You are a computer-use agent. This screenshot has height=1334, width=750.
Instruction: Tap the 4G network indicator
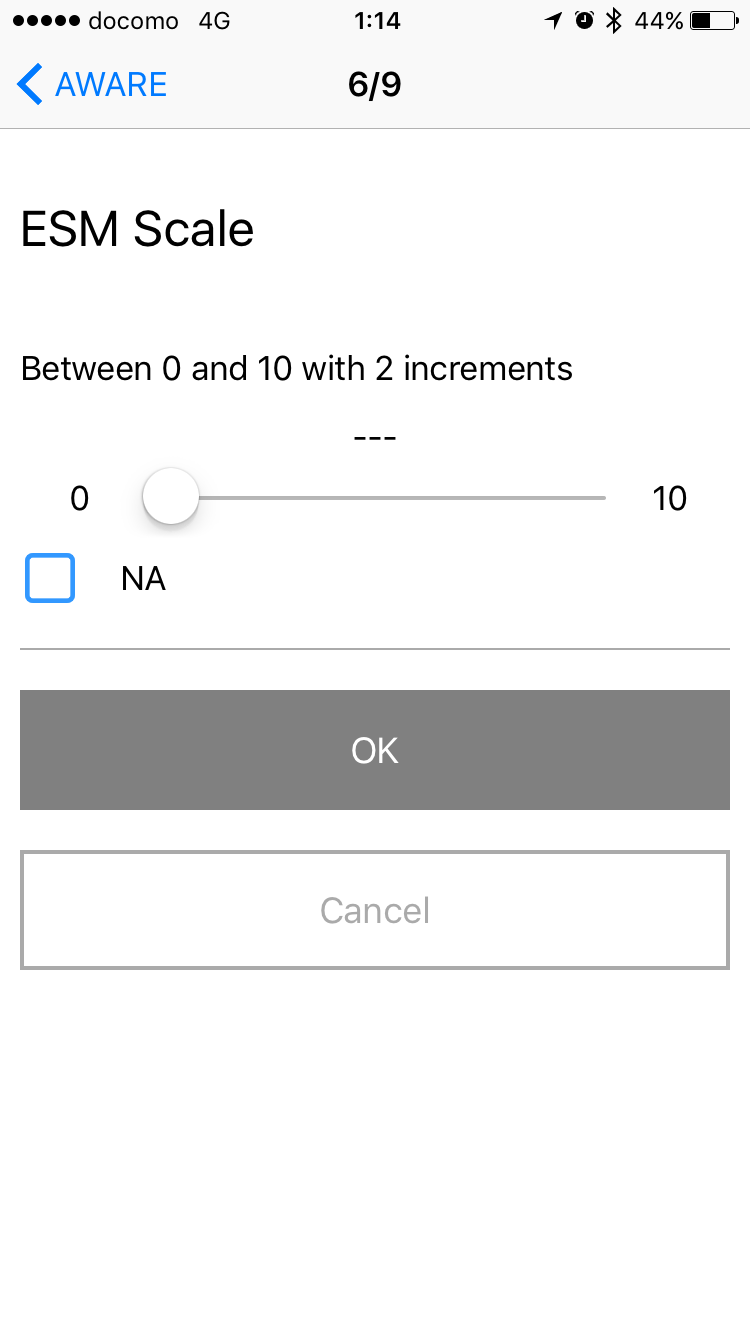[213, 19]
